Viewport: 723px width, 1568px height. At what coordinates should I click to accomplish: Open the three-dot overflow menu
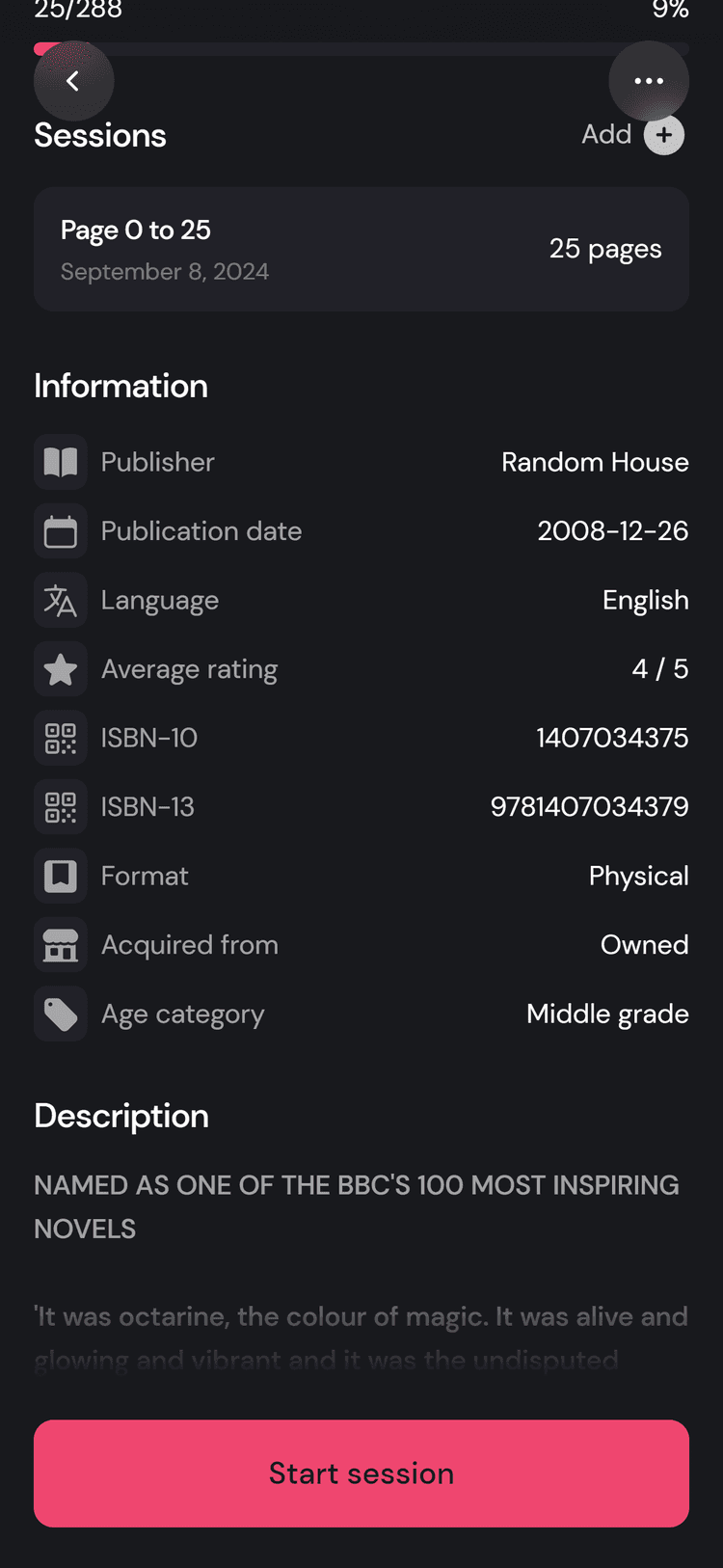tap(649, 81)
